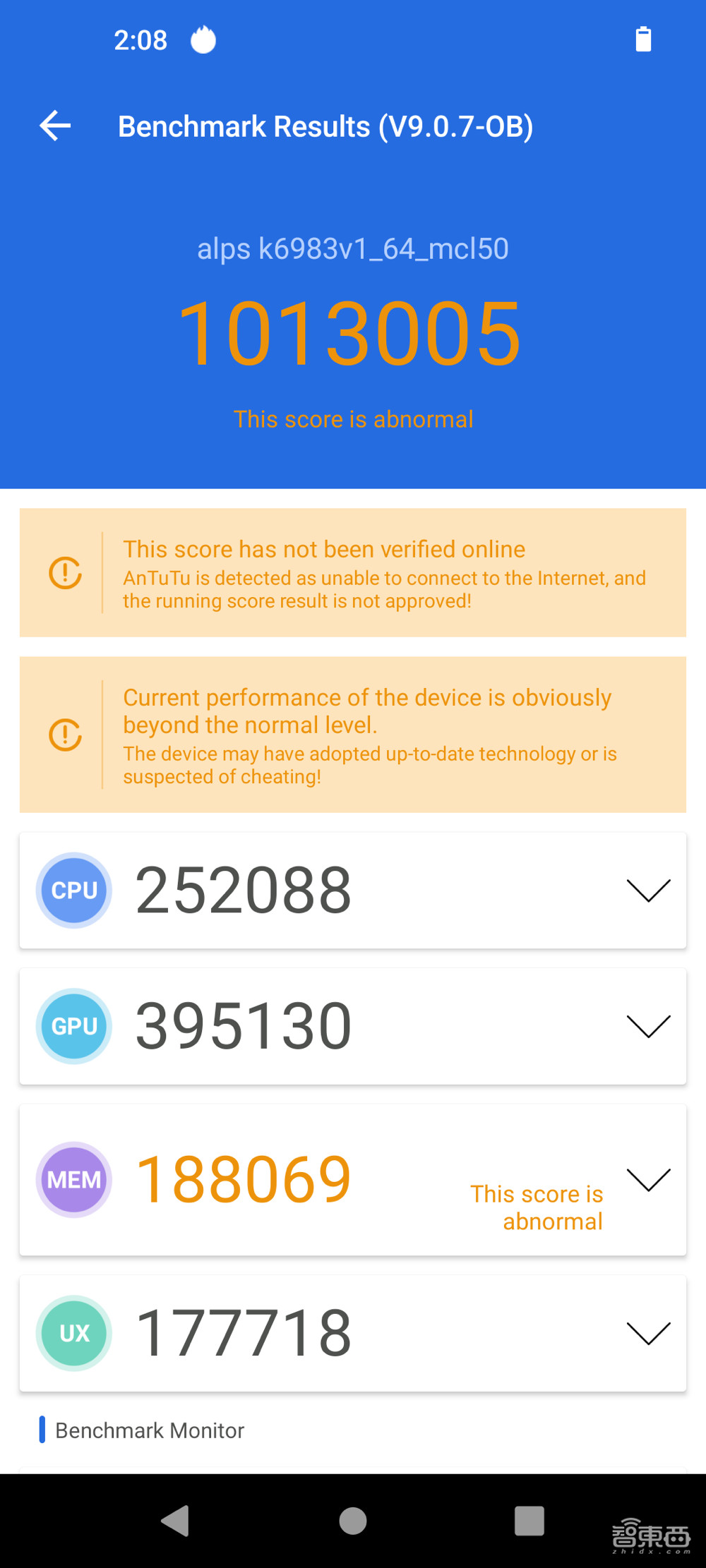The height and width of the screenshot is (1568, 706).
Task: Click the warning icon about abnormal performance
Action: click(65, 735)
